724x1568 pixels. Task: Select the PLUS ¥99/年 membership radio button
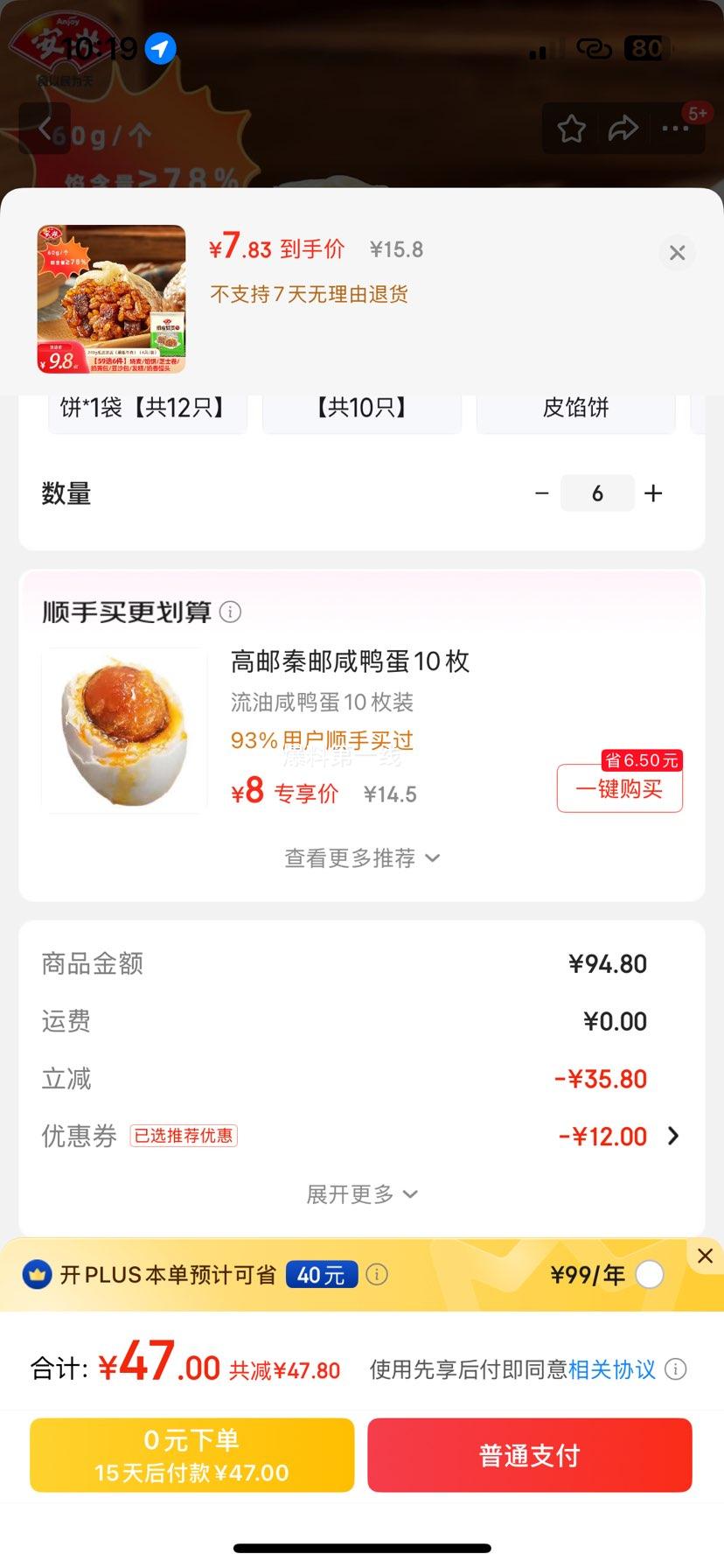coord(650,1275)
